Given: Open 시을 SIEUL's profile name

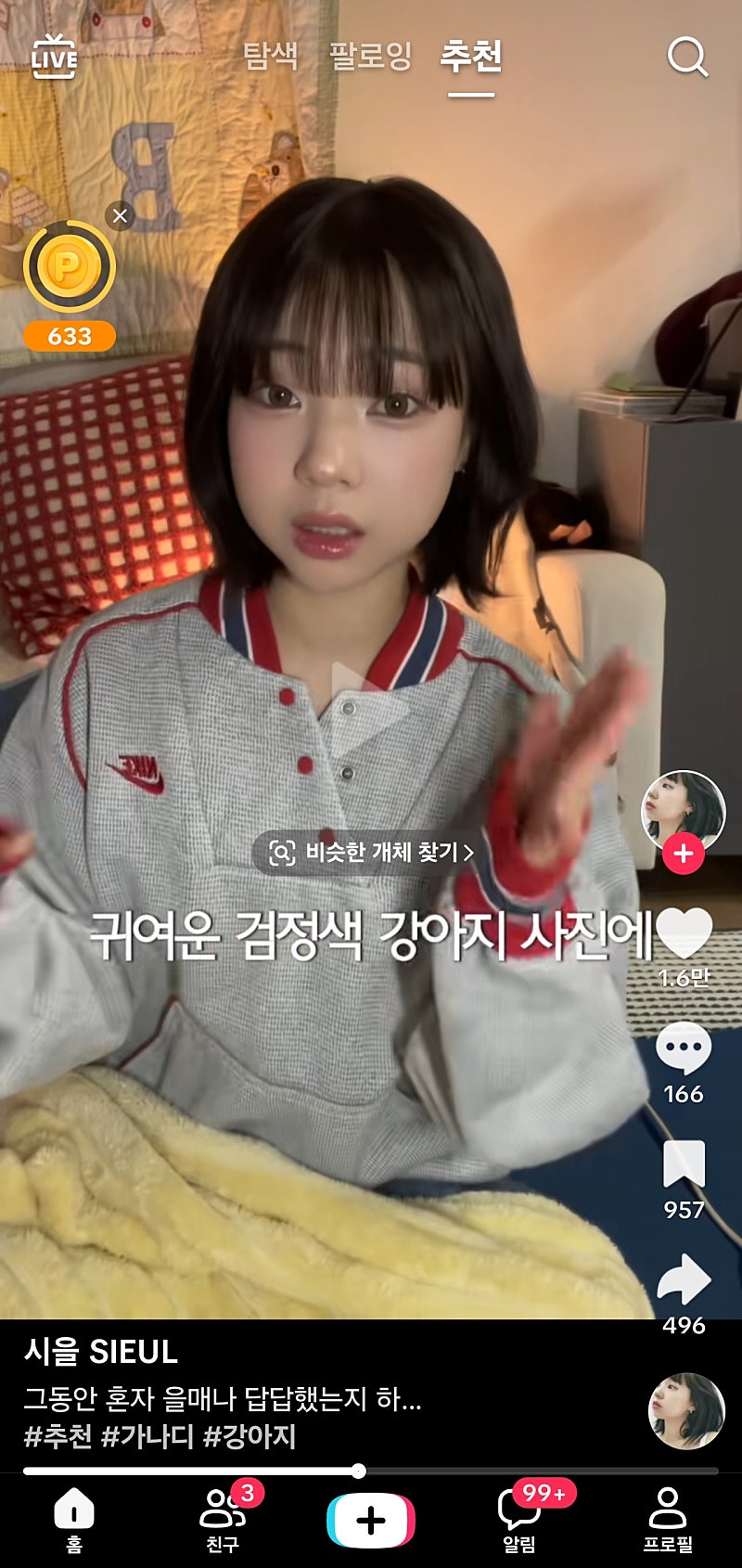Looking at the screenshot, I should [x=101, y=1352].
